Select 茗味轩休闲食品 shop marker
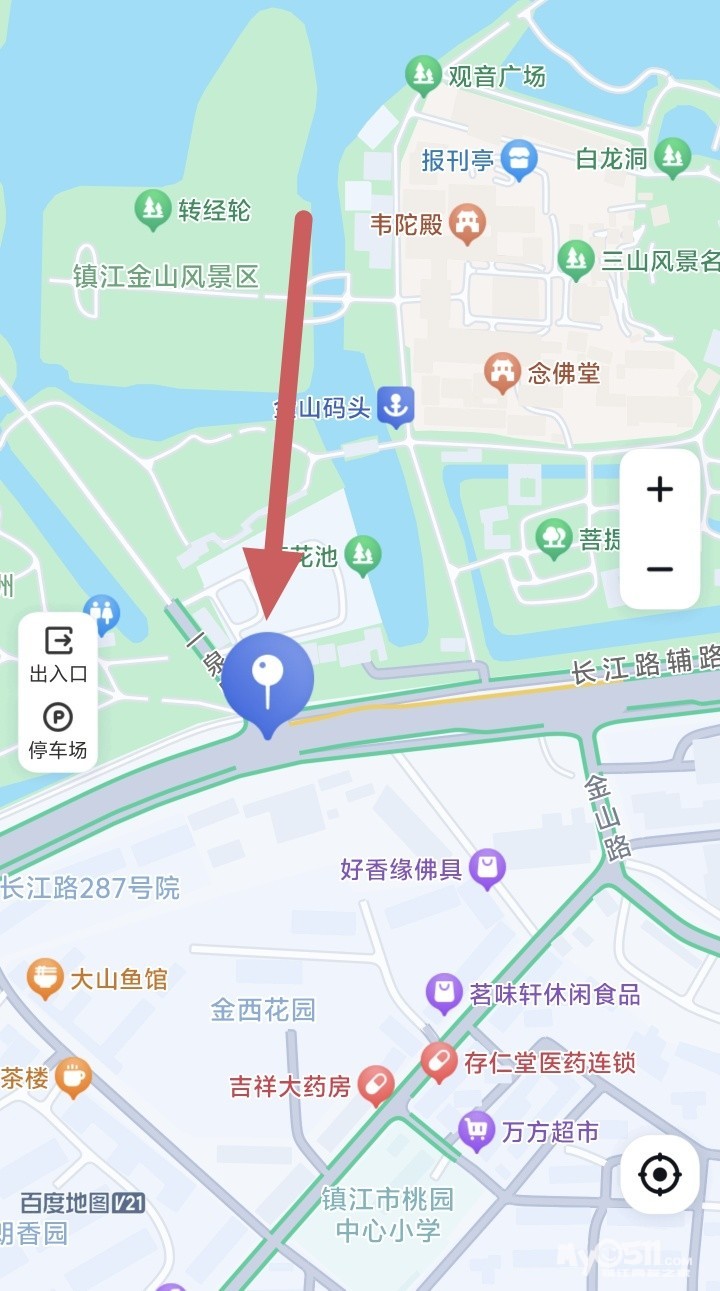720x1291 pixels. click(444, 994)
